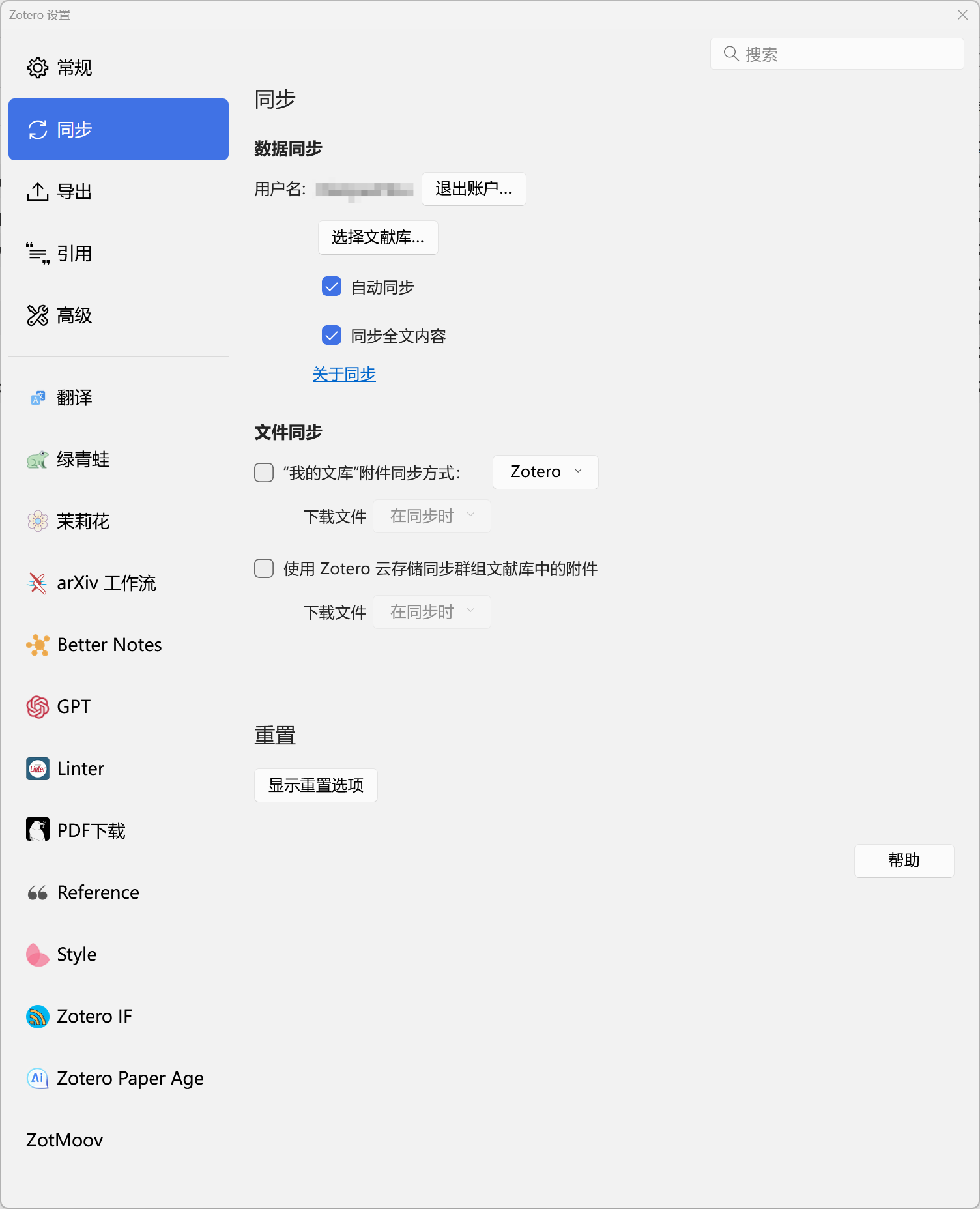The height and width of the screenshot is (1209, 980).
Task: Open the Zotero file sync service dropdown
Action: (545, 471)
